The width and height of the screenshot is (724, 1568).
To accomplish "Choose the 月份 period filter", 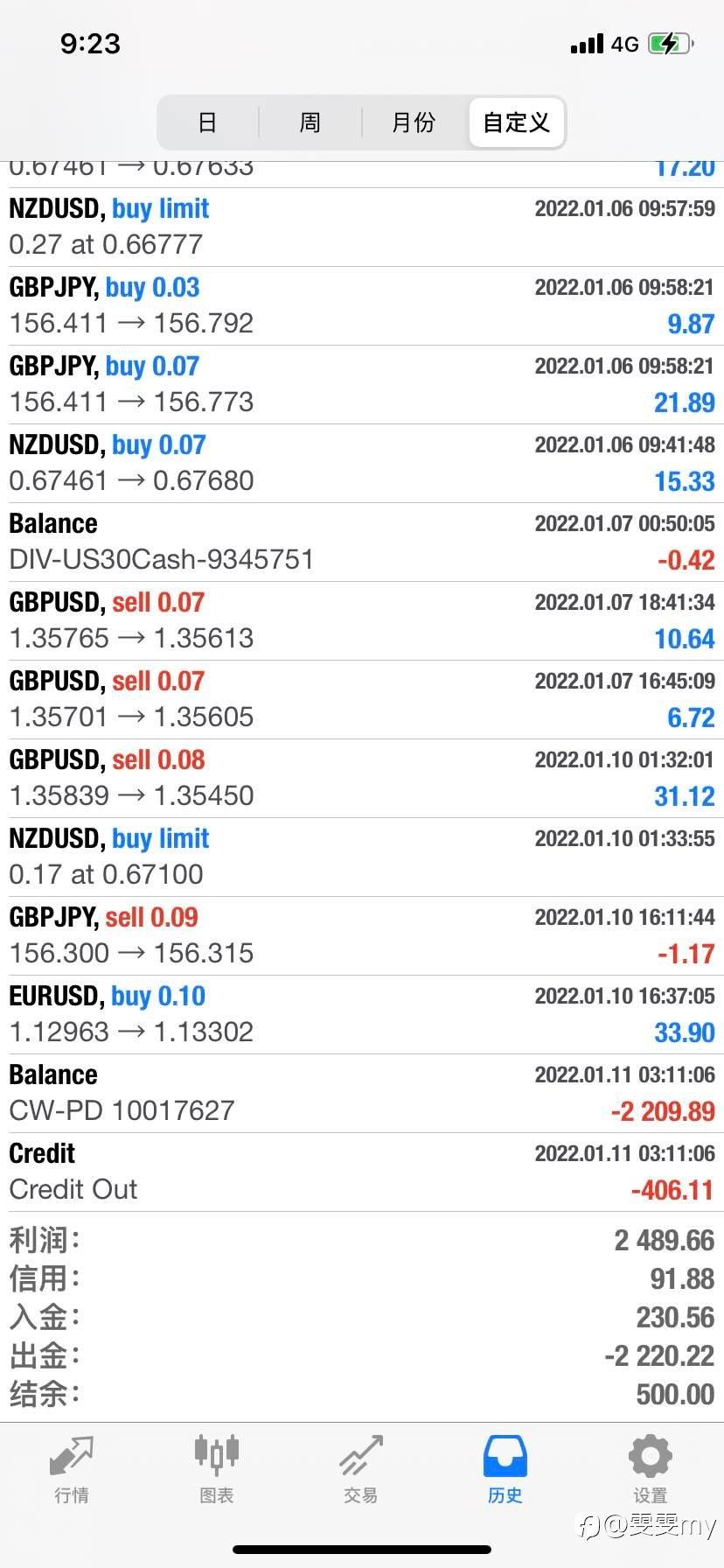I will (x=414, y=122).
